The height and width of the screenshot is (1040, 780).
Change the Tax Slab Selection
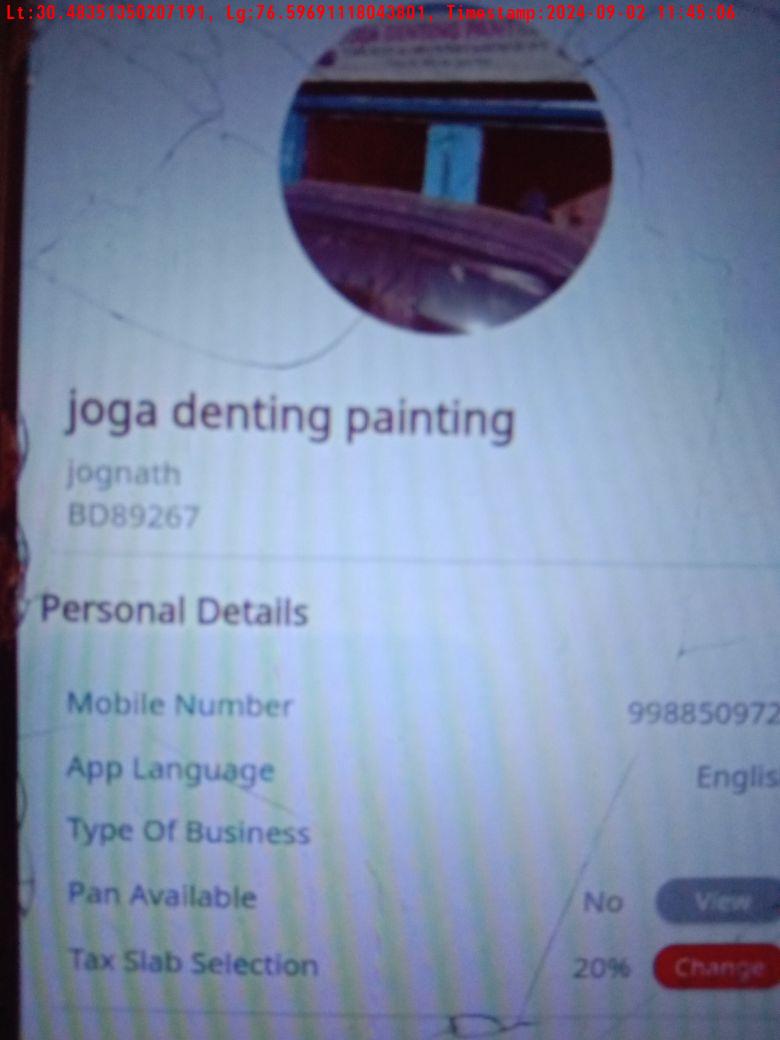point(718,968)
